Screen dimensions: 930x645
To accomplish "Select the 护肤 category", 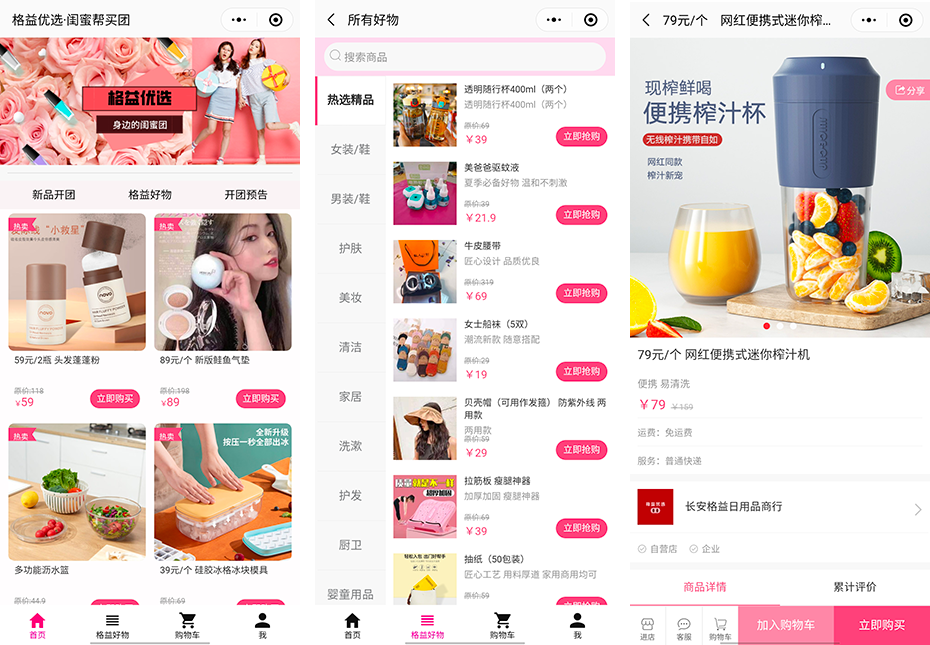I will pos(350,248).
